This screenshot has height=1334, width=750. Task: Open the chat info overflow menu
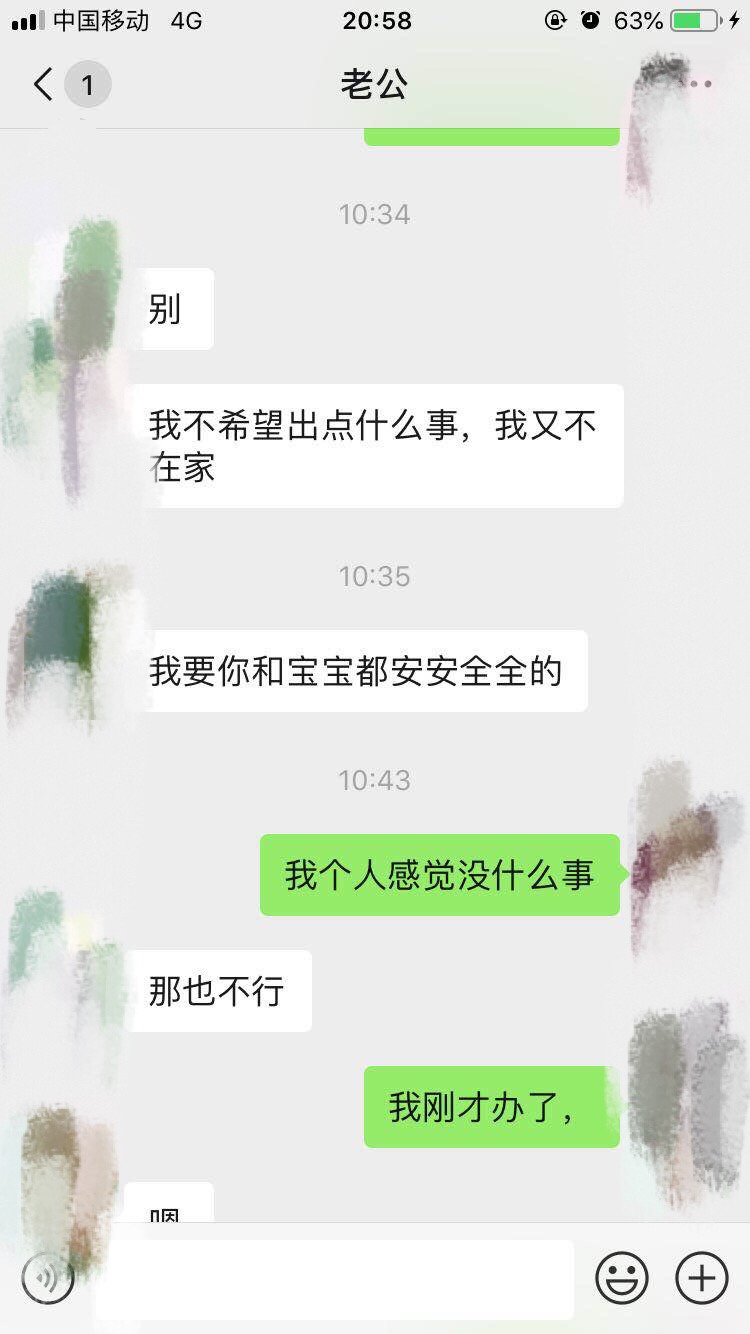click(701, 85)
